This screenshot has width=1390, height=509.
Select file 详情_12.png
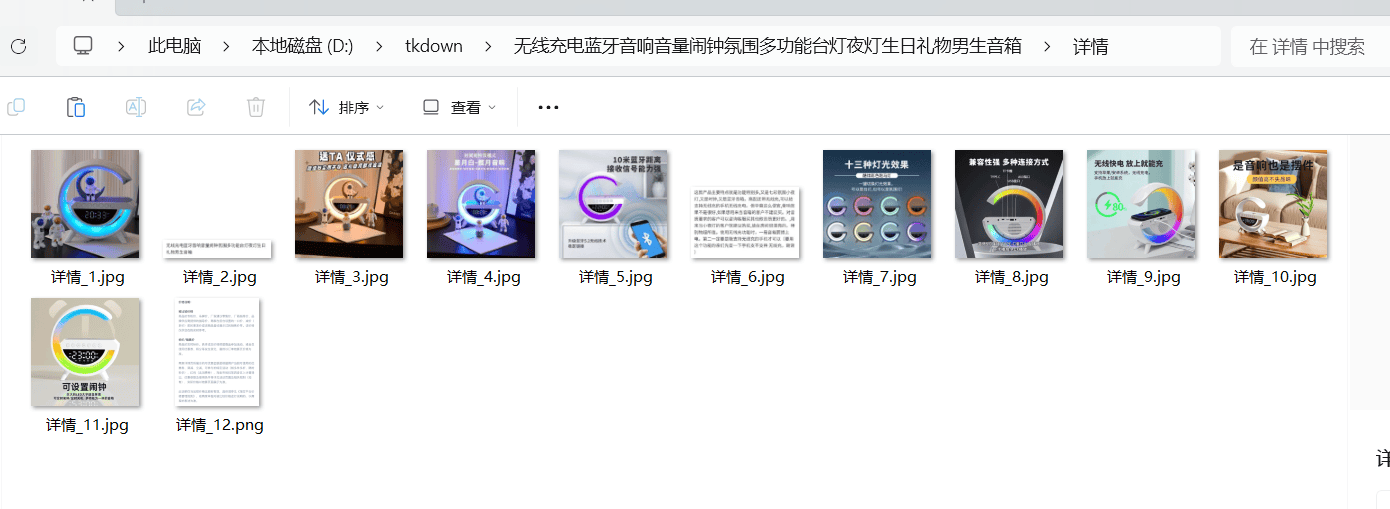pyautogui.click(x=218, y=352)
